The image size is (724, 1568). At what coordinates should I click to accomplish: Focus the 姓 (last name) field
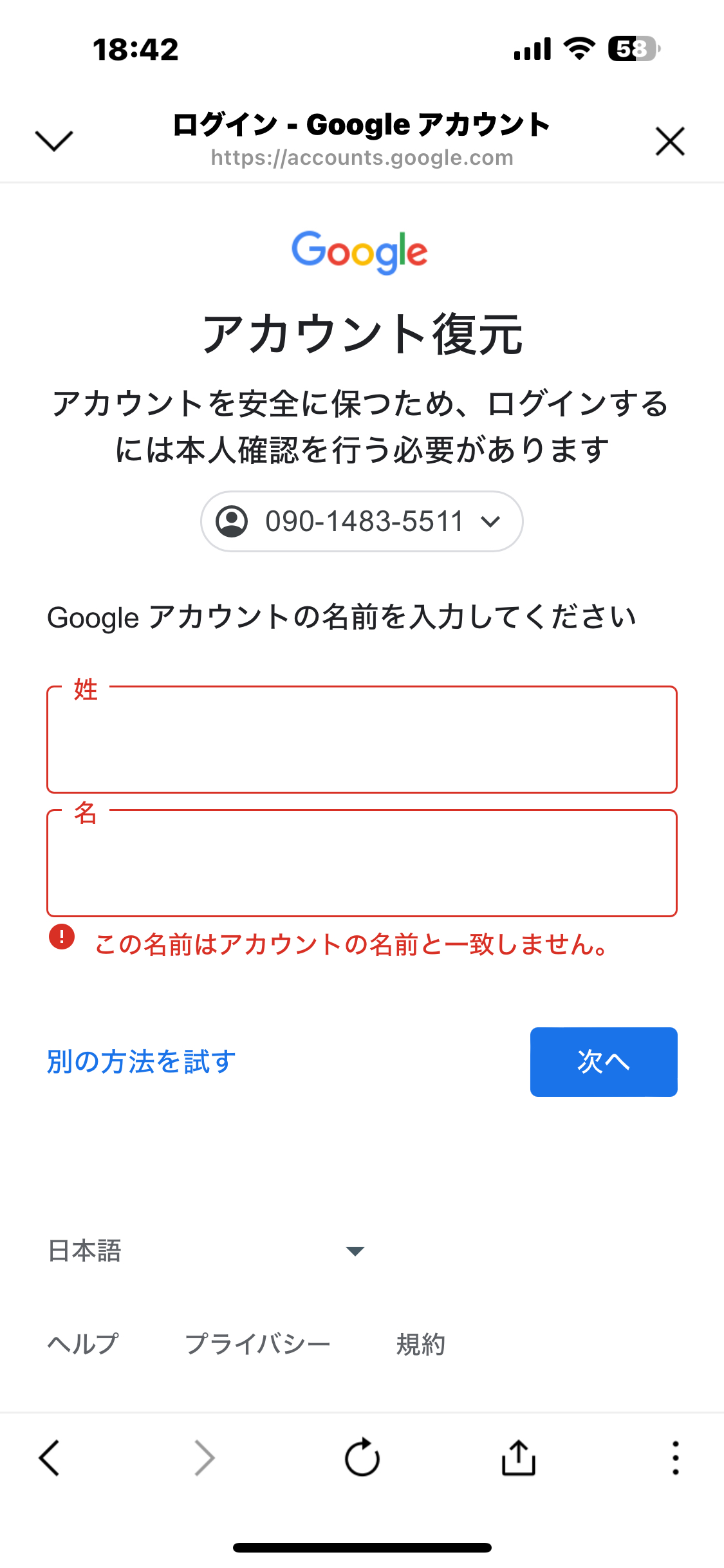(362, 740)
